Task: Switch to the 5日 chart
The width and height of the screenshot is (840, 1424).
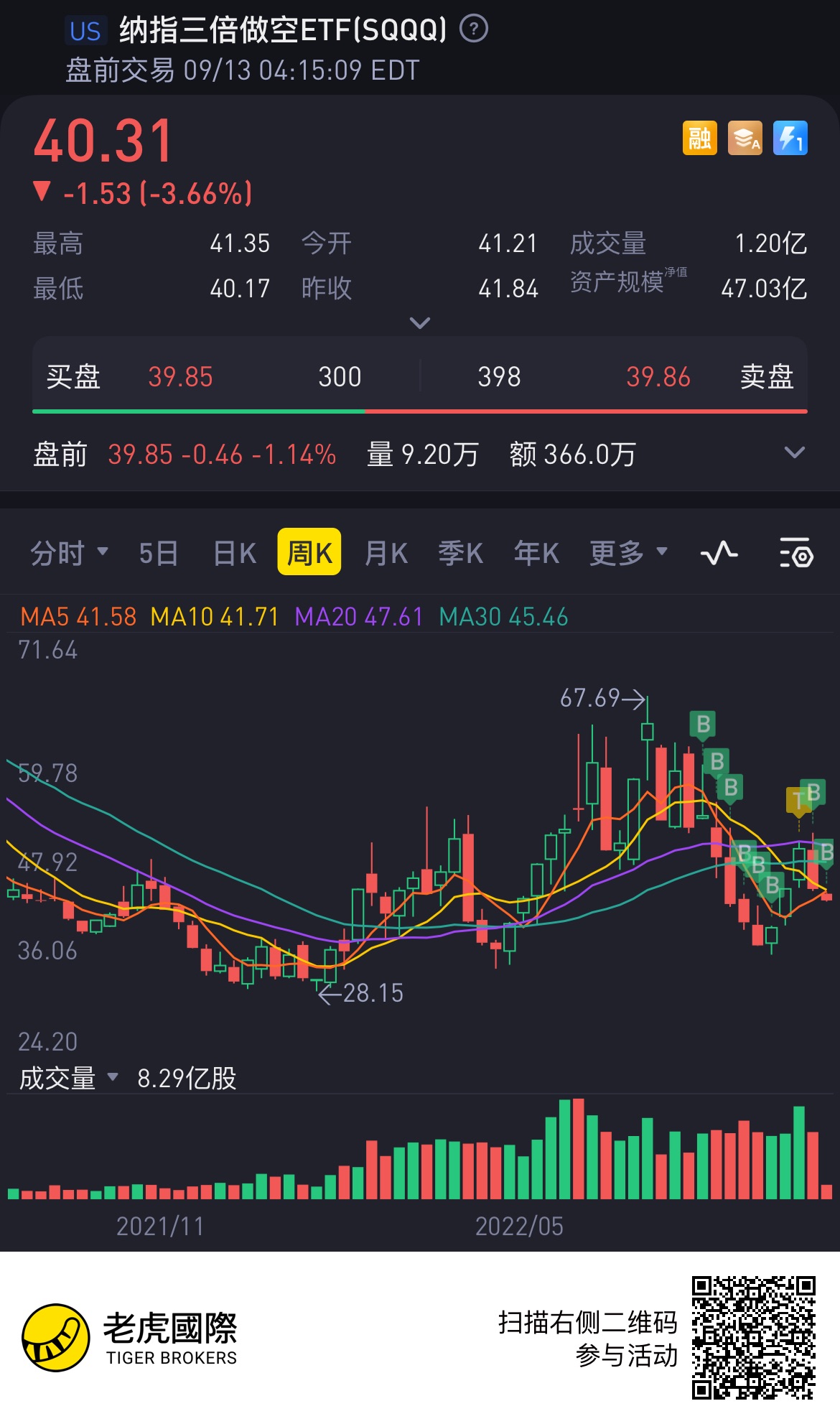Action: coord(158,553)
